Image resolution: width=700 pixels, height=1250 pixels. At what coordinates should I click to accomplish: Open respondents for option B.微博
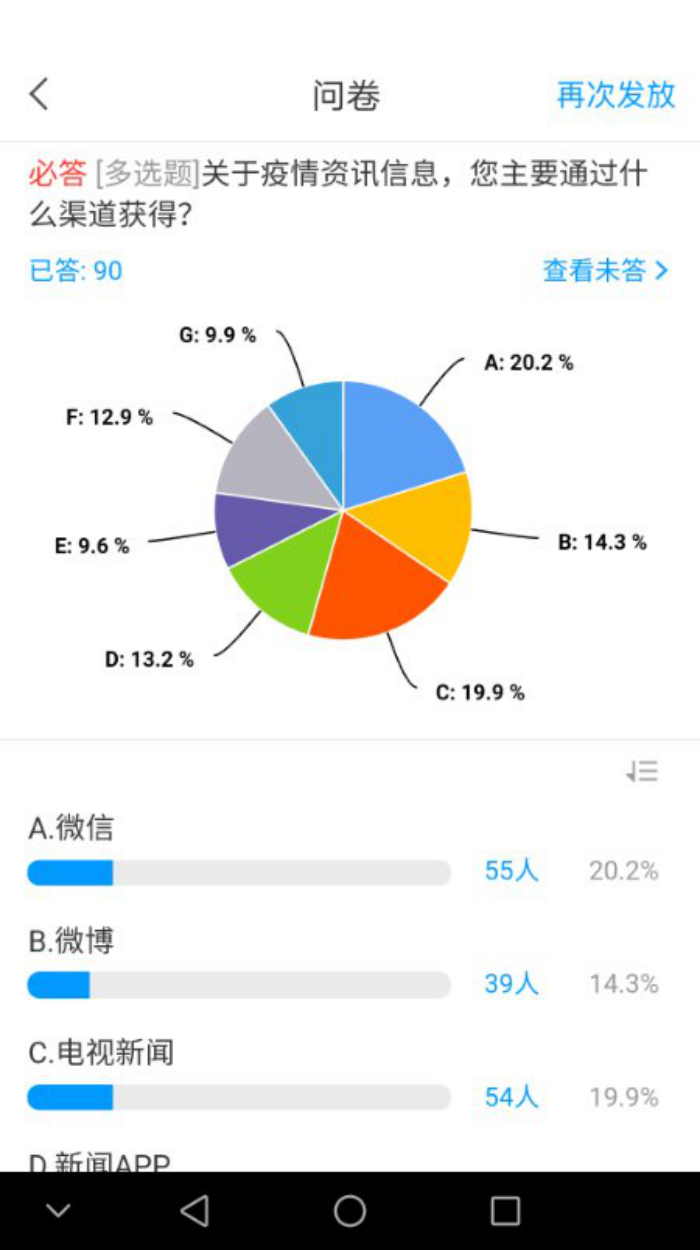click(512, 984)
